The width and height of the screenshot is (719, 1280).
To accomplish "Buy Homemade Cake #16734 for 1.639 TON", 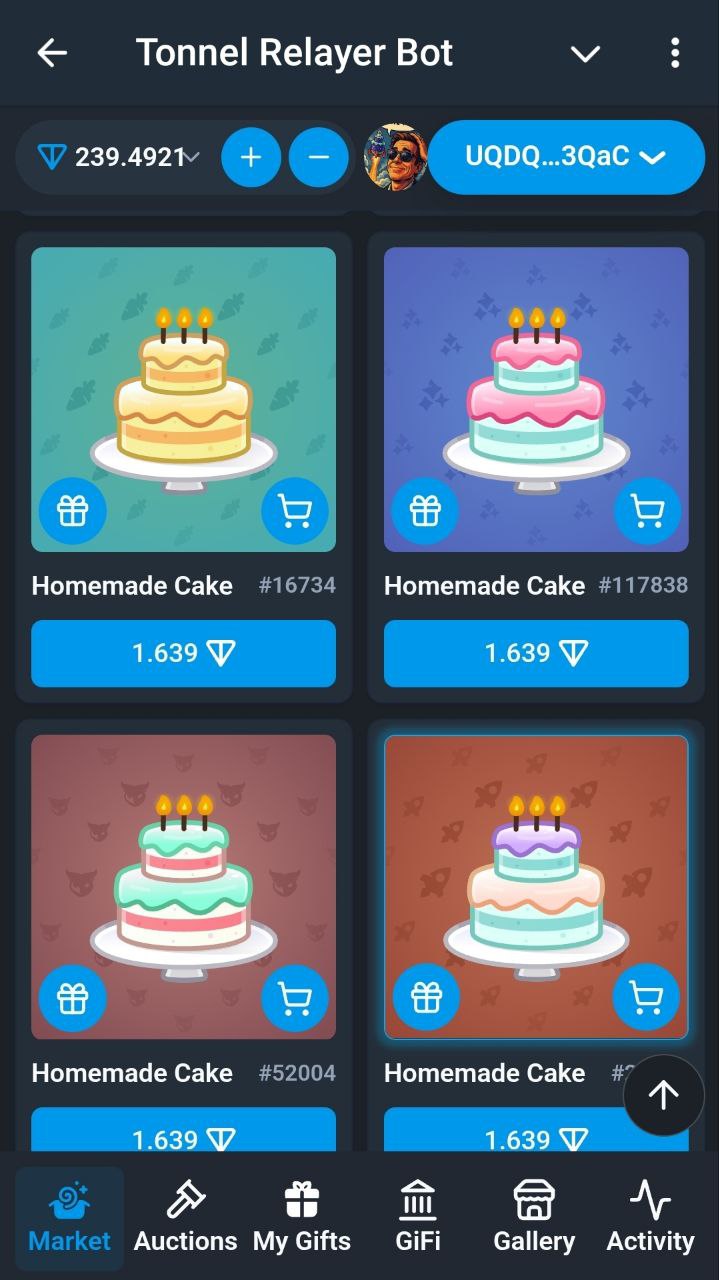I will point(183,653).
